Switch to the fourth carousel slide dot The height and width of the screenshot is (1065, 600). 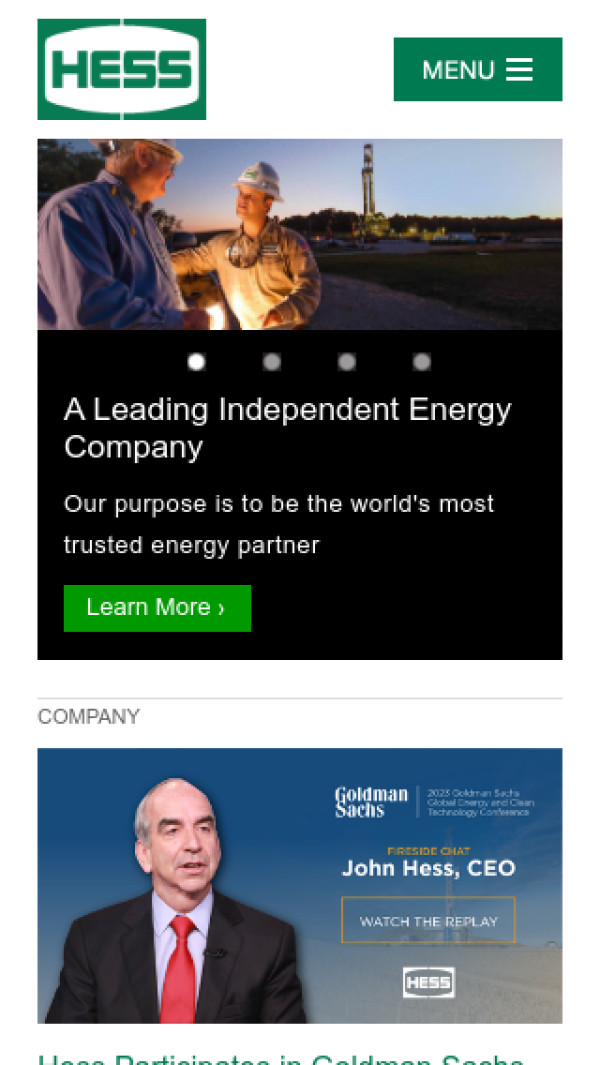tap(422, 362)
